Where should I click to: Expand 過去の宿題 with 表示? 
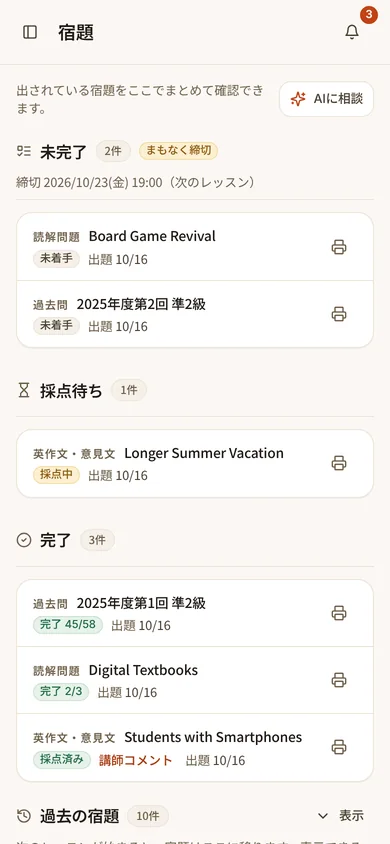click(341, 816)
